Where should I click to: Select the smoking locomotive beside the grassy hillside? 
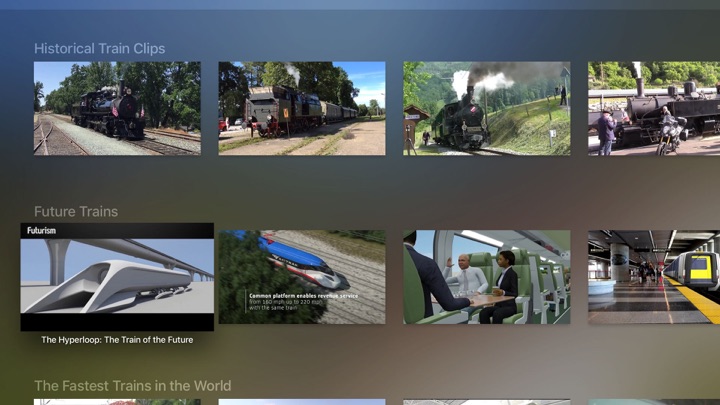[x=486, y=108]
